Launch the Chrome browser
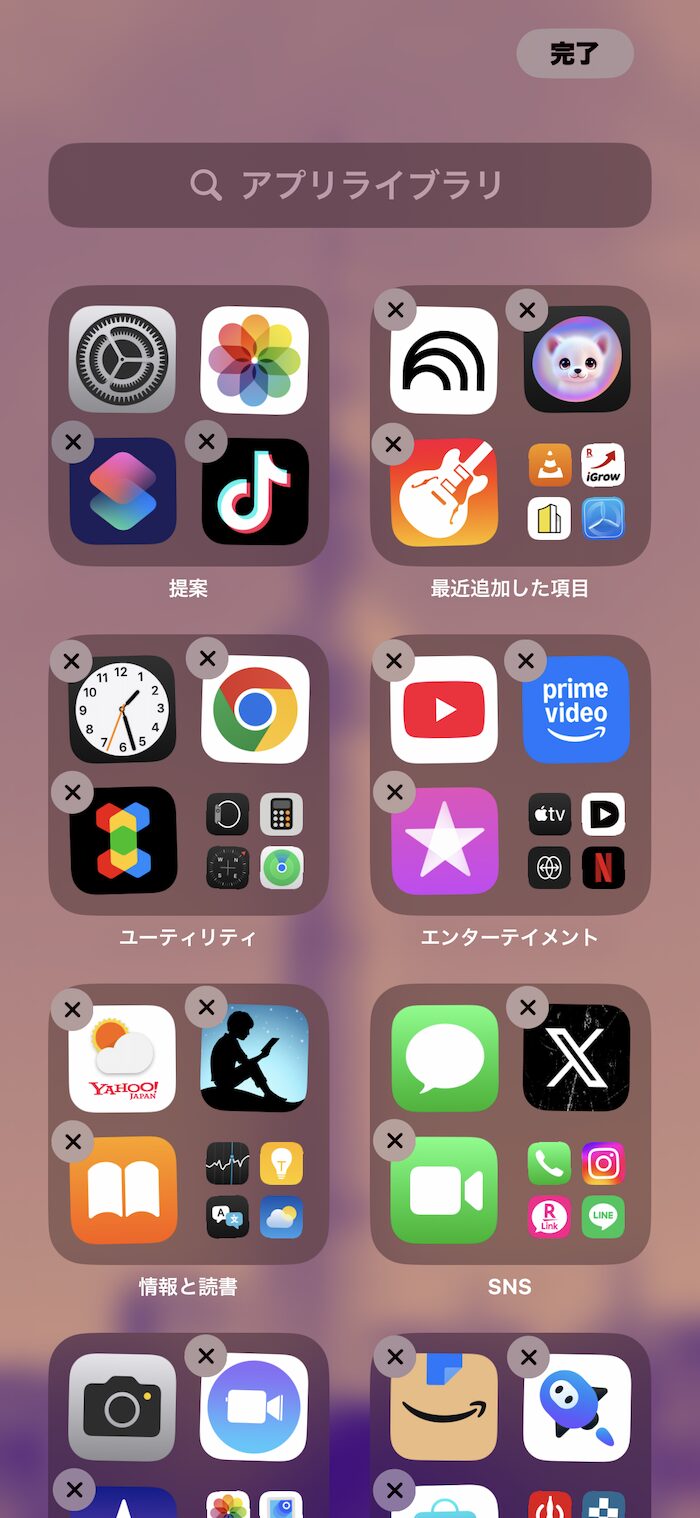Image resolution: width=700 pixels, height=1518 pixels. point(255,710)
